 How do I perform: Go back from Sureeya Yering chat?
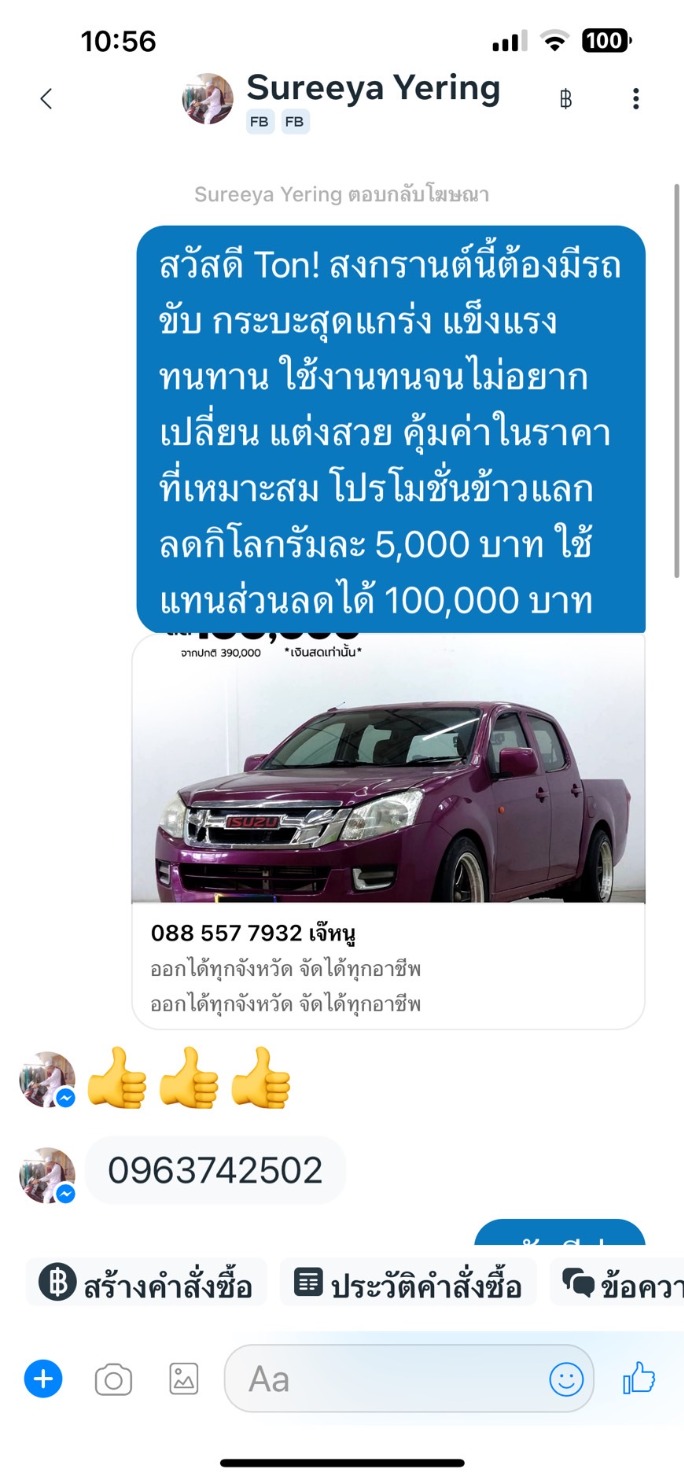tap(46, 98)
